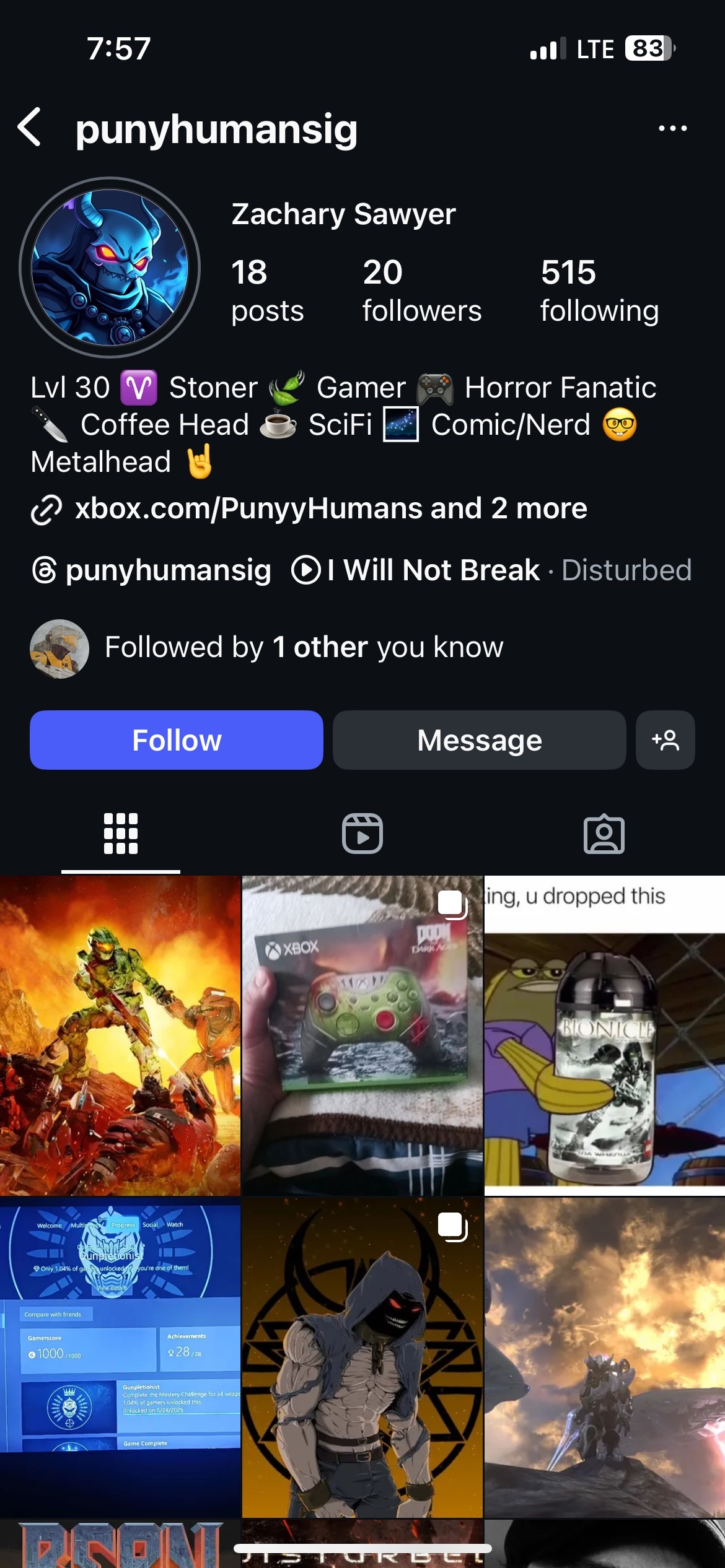Open the following list

point(599,290)
